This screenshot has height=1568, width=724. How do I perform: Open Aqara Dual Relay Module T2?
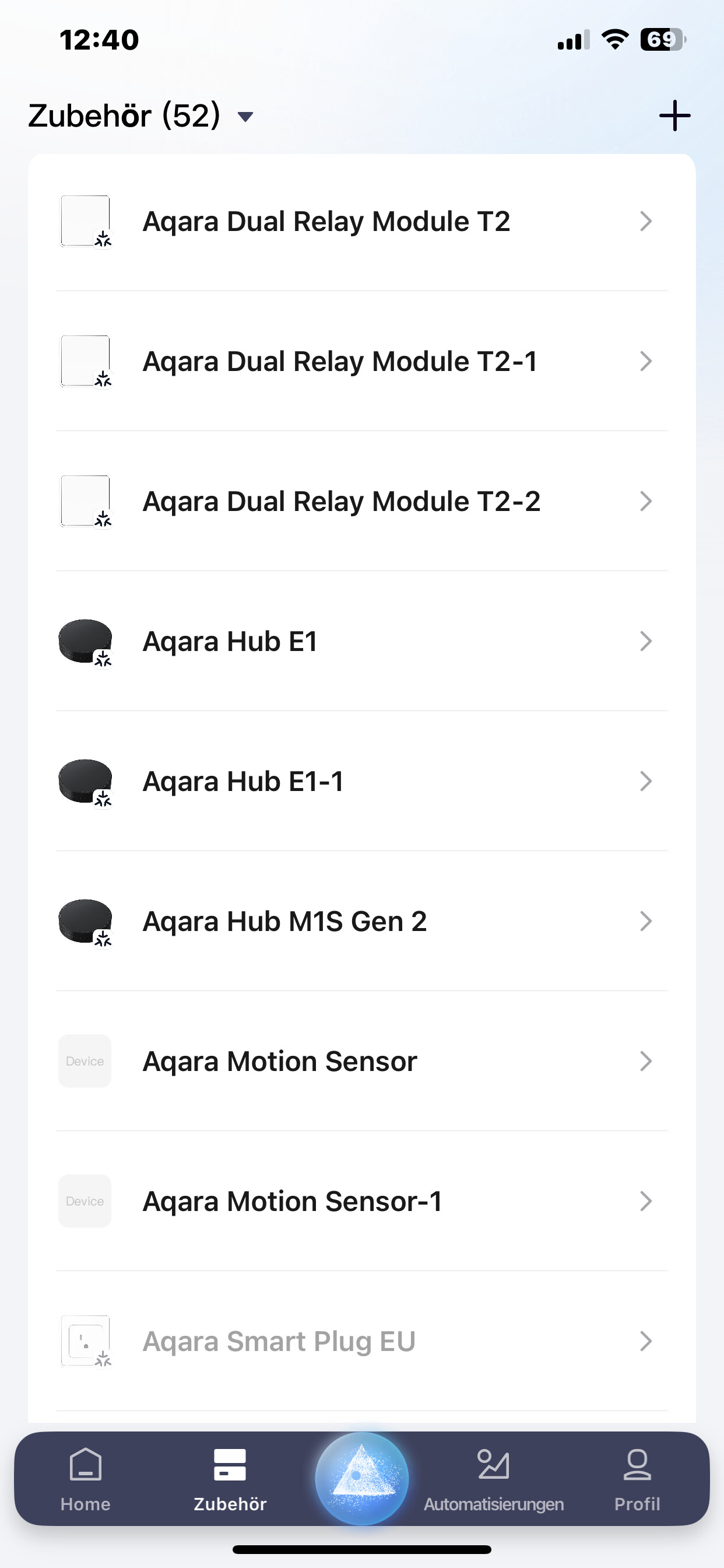(361, 222)
